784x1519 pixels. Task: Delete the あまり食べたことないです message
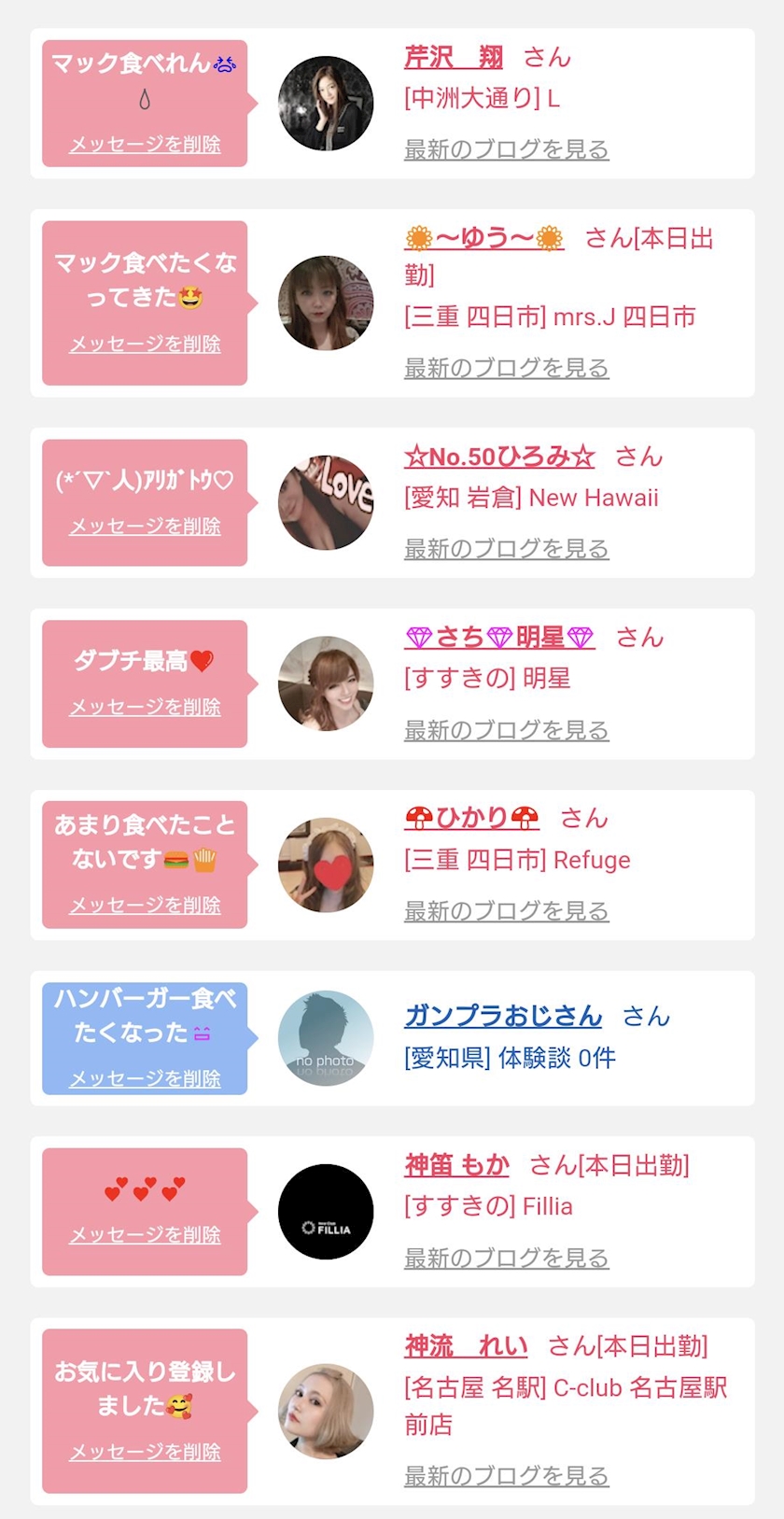[x=145, y=906]
